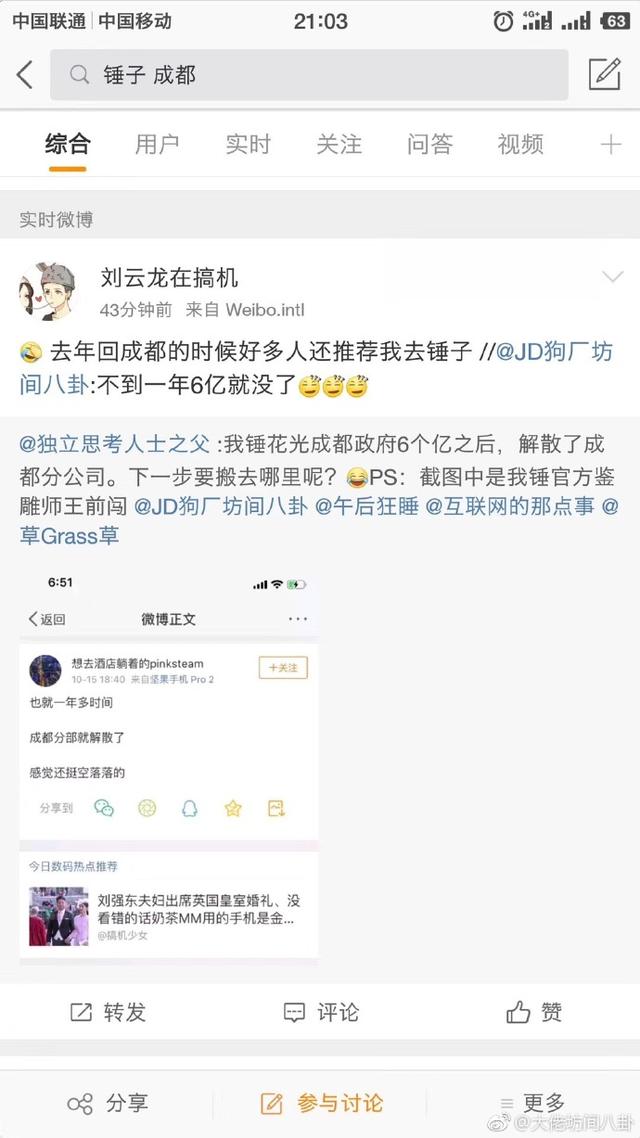Compose a new Weibo post
Image resolution: width=640 pixels, height=1138 pixels.
[x=605, y=74]
